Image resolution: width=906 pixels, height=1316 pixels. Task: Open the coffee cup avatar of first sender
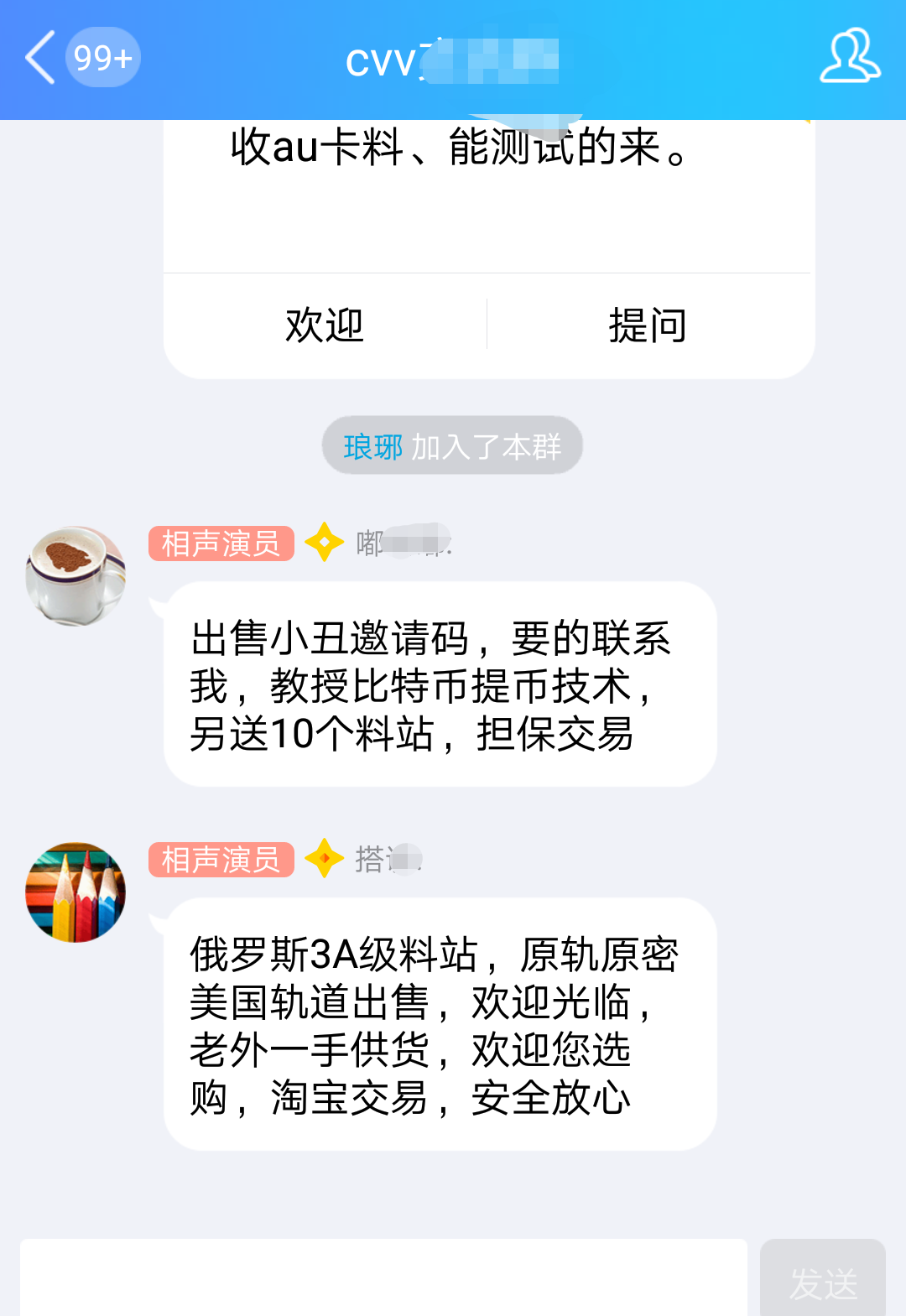[75, 573]
